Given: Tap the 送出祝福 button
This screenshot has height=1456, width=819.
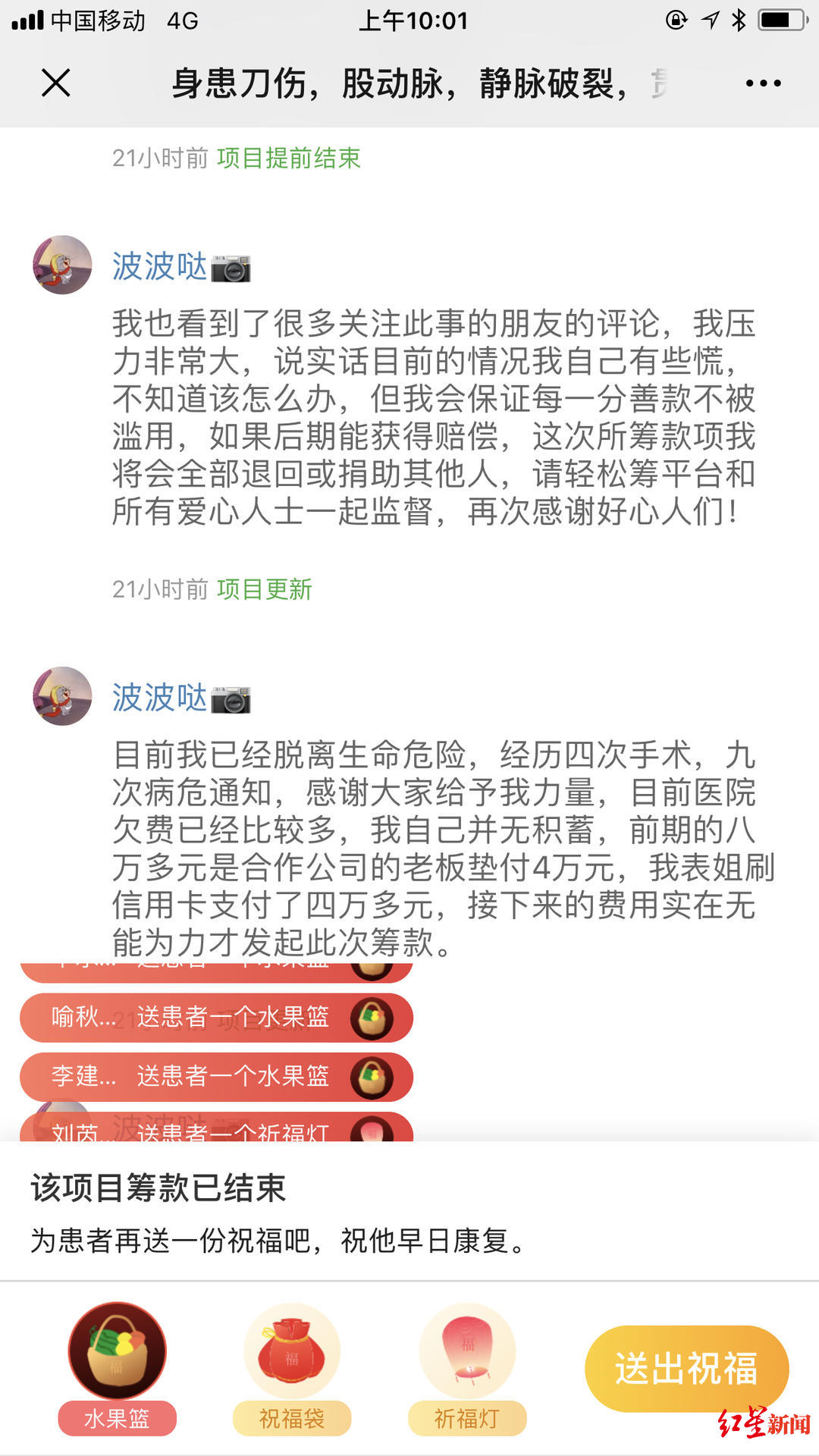Looking at the screenshot, I should [686, 1369].
